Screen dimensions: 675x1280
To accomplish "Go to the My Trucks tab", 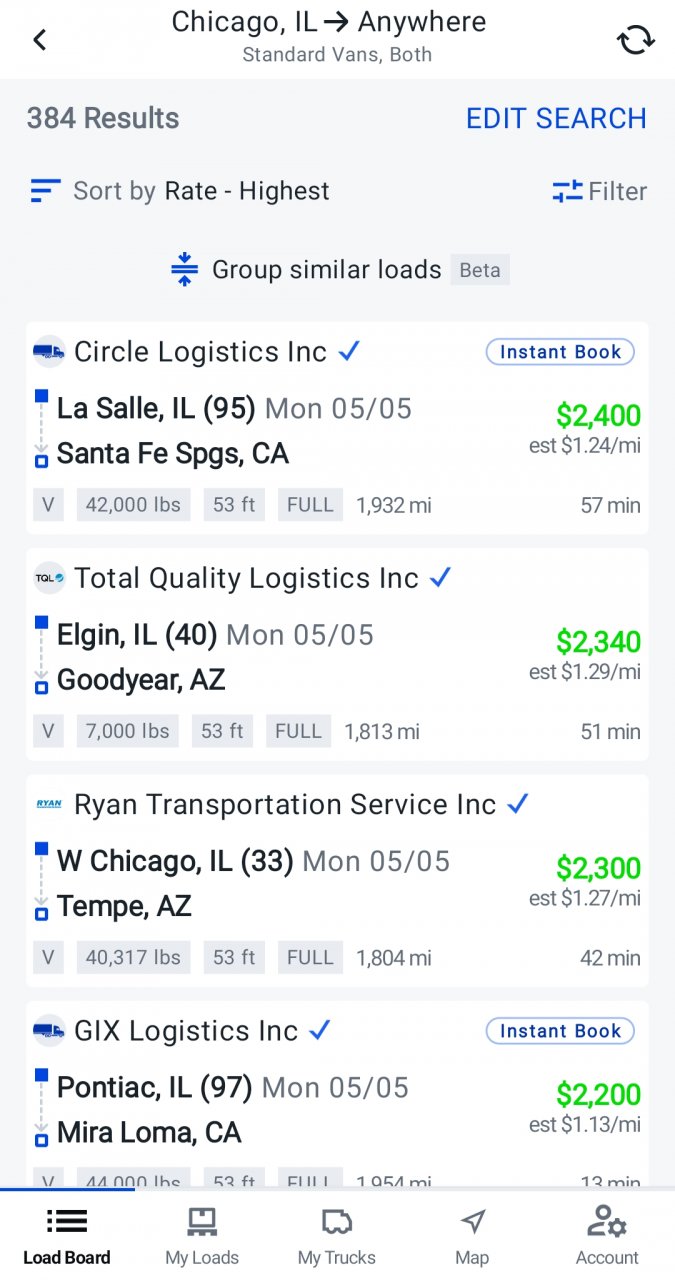I will (x=337, y=1236).
